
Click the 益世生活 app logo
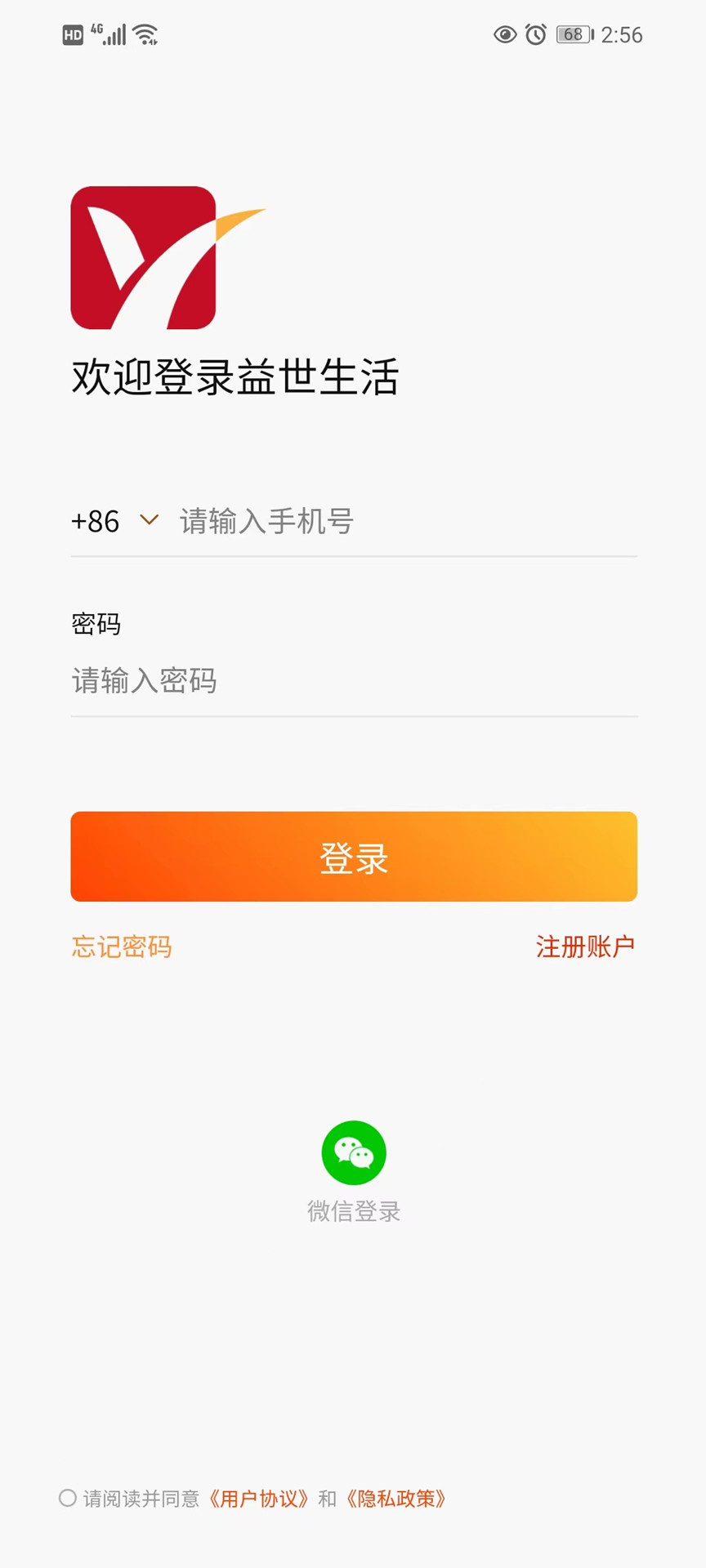point(145,257)
